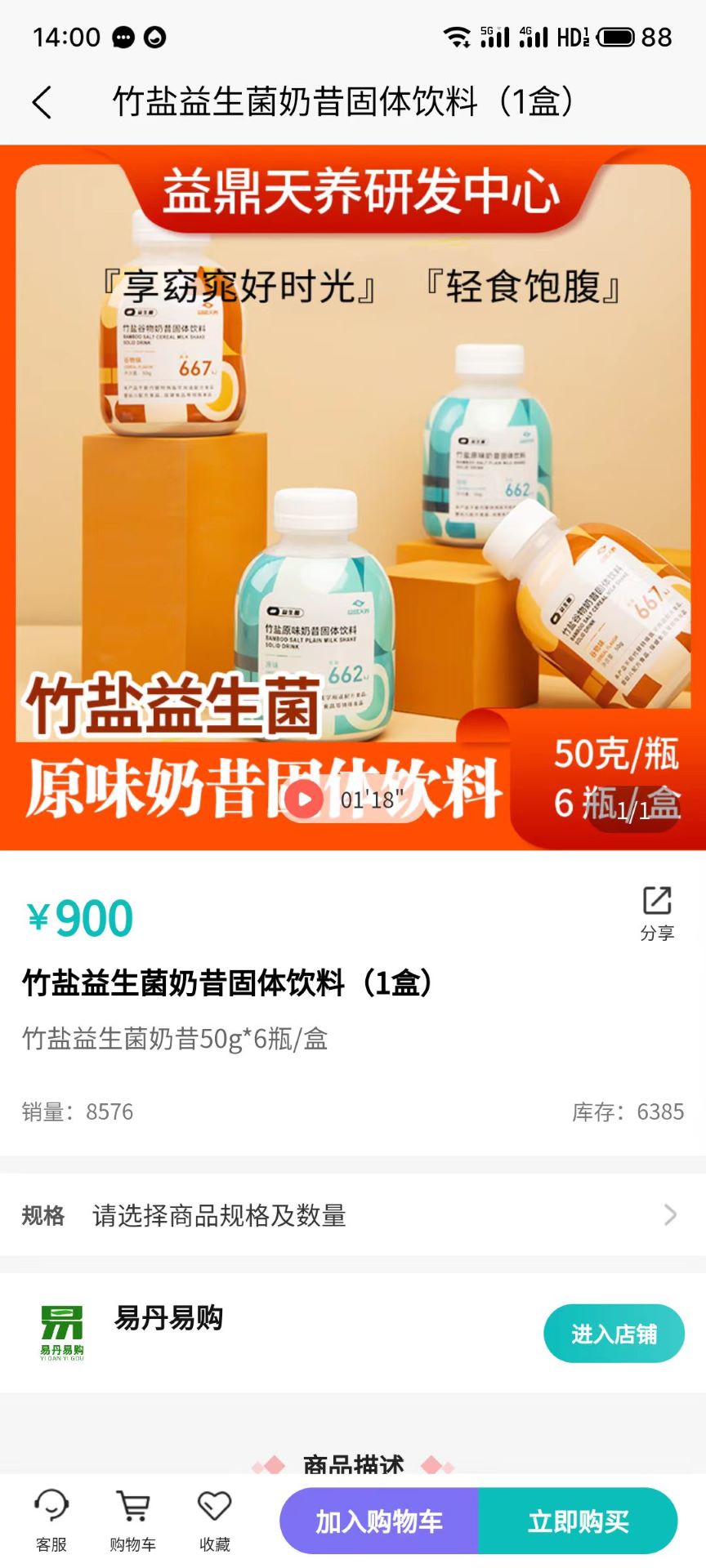Tap the HD voice indicator in status bar
Screen dimensions: 706x1568
[x=572, y=37]
